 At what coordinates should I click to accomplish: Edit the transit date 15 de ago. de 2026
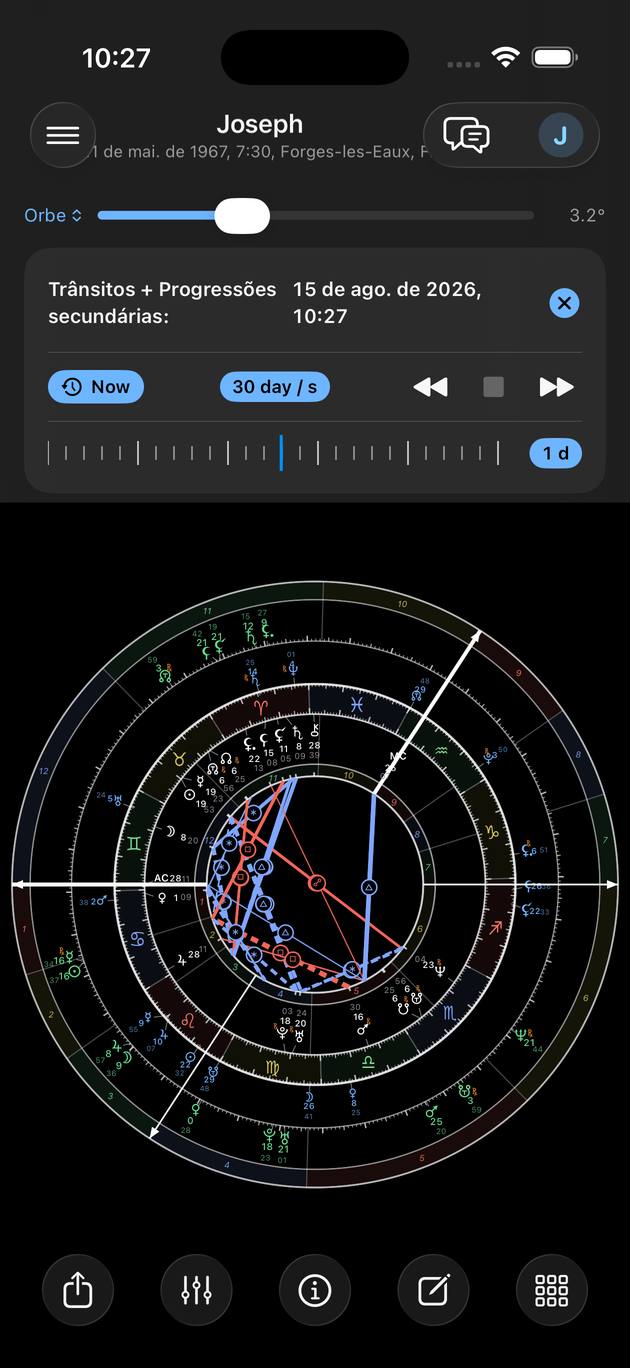pyautogui.click(x=387, y=302)
